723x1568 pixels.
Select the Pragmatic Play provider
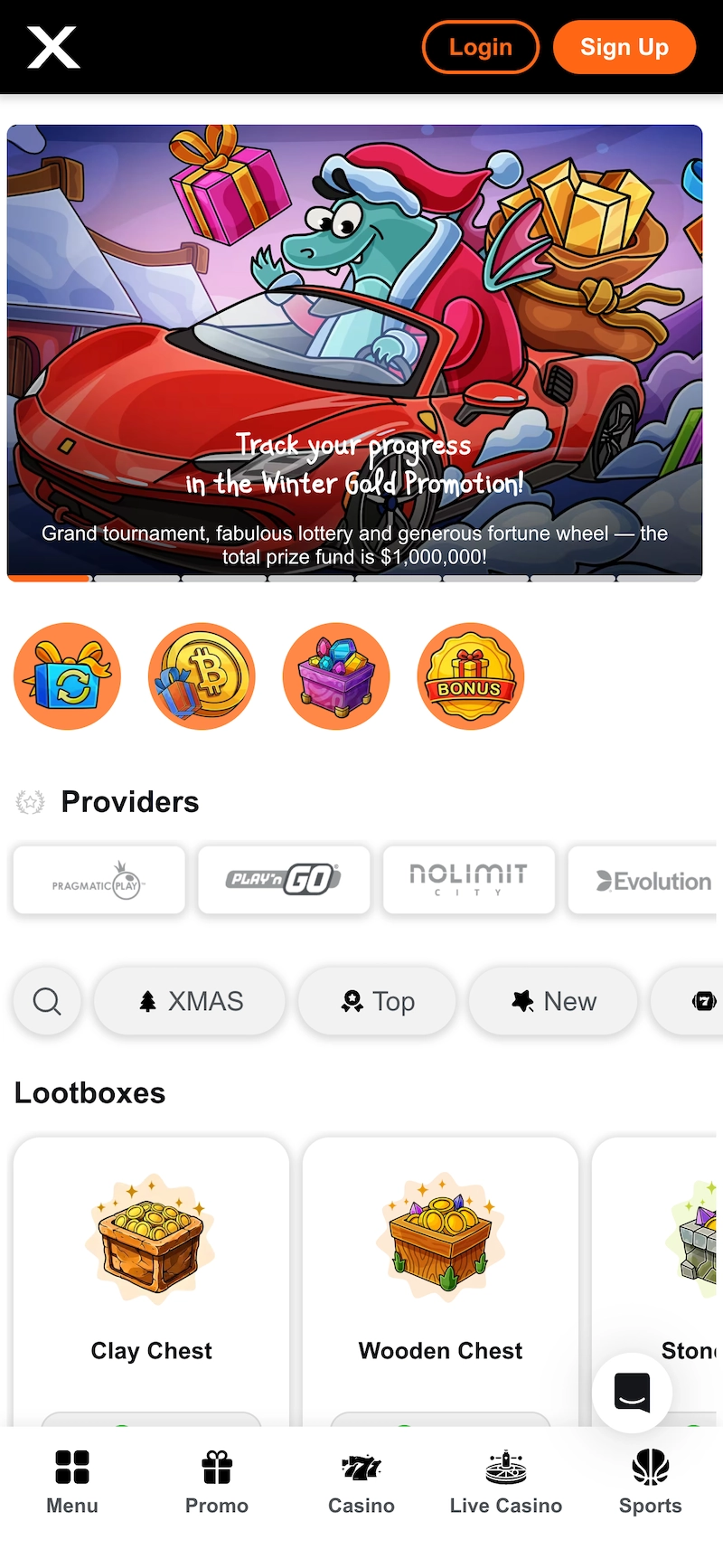point(99,880)
